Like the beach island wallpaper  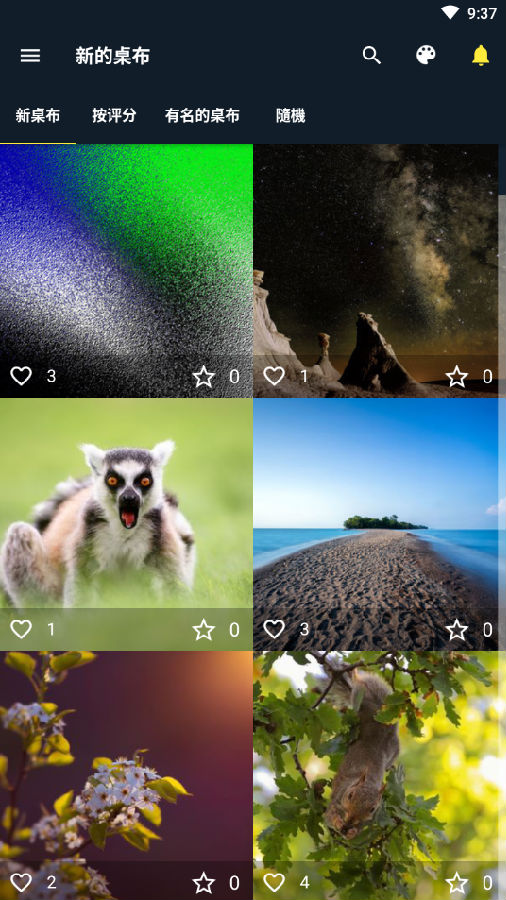[x=274, y=630]
